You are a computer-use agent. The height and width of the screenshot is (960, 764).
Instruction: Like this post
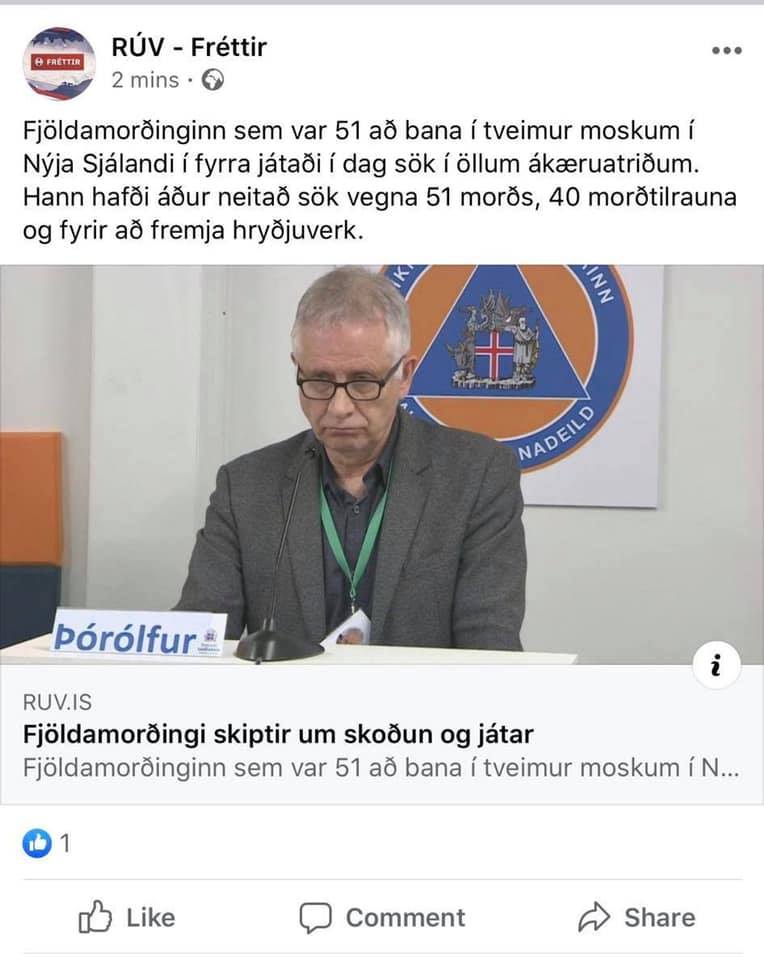127,917
